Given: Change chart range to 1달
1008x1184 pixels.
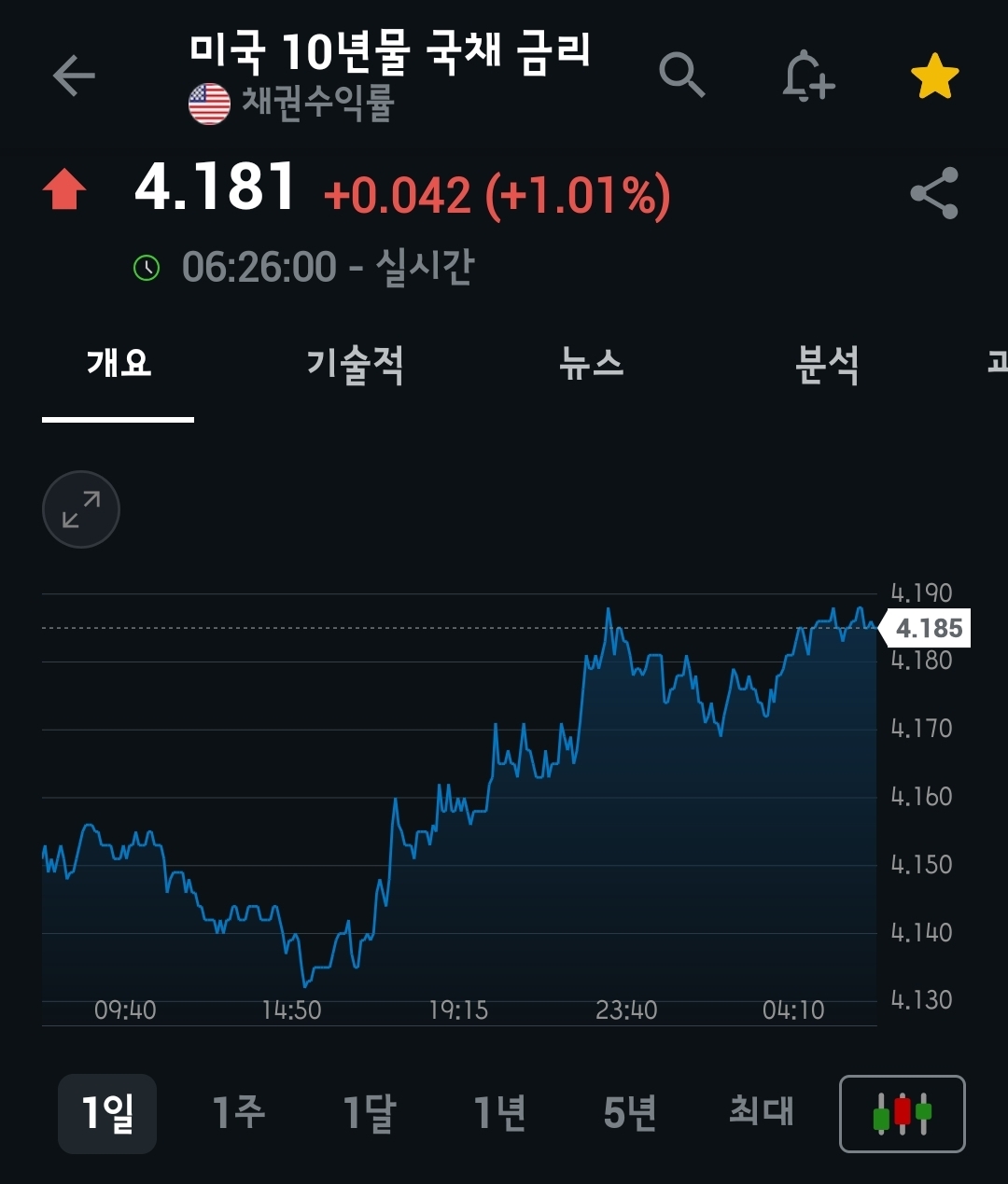Looking at the screenshot, I should (370, 1113).
